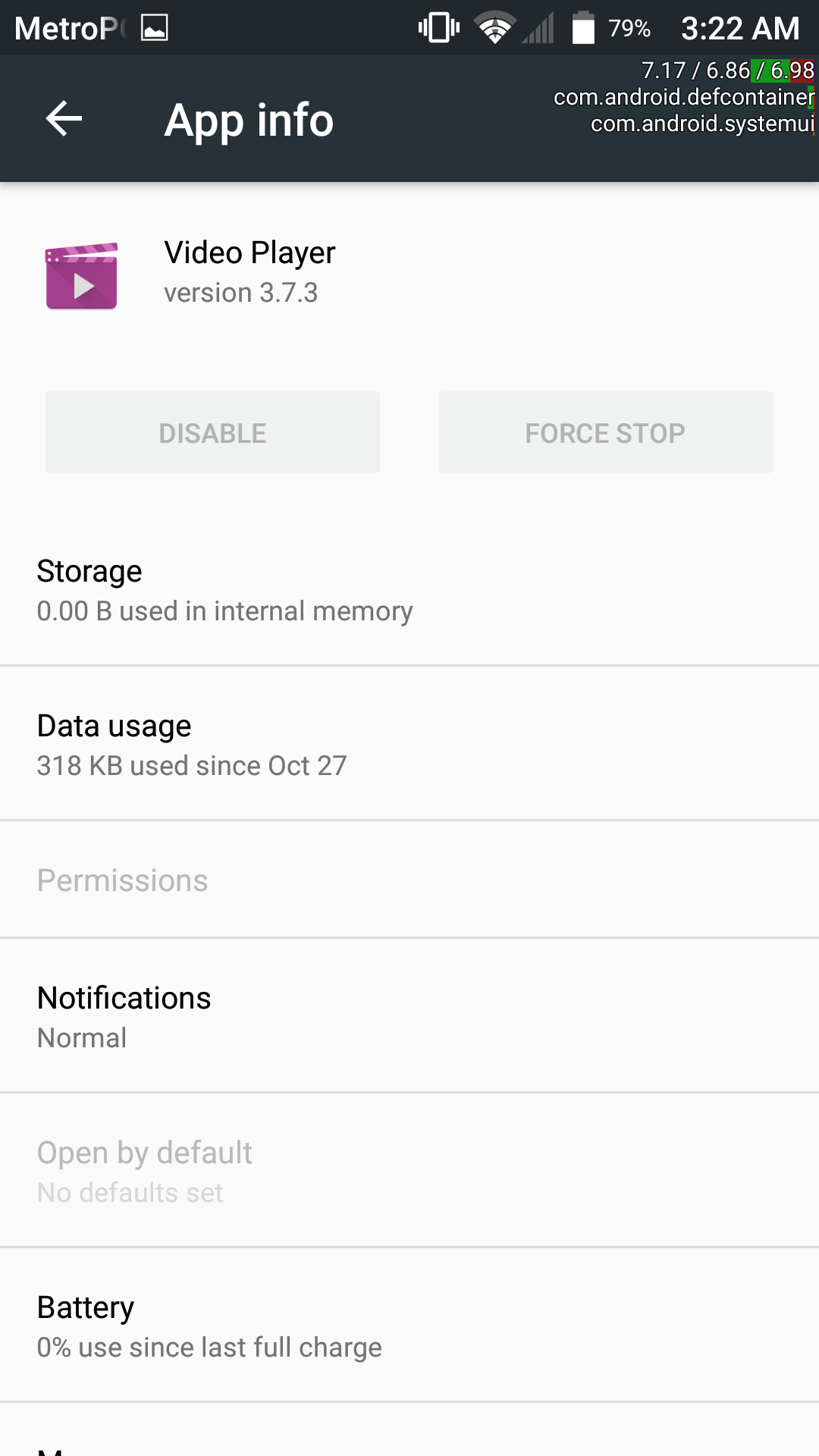Image resolution: width=819 pixels, height=1456 pixels.
Task: Tap the Force Stop button
Action: point(605,432)
